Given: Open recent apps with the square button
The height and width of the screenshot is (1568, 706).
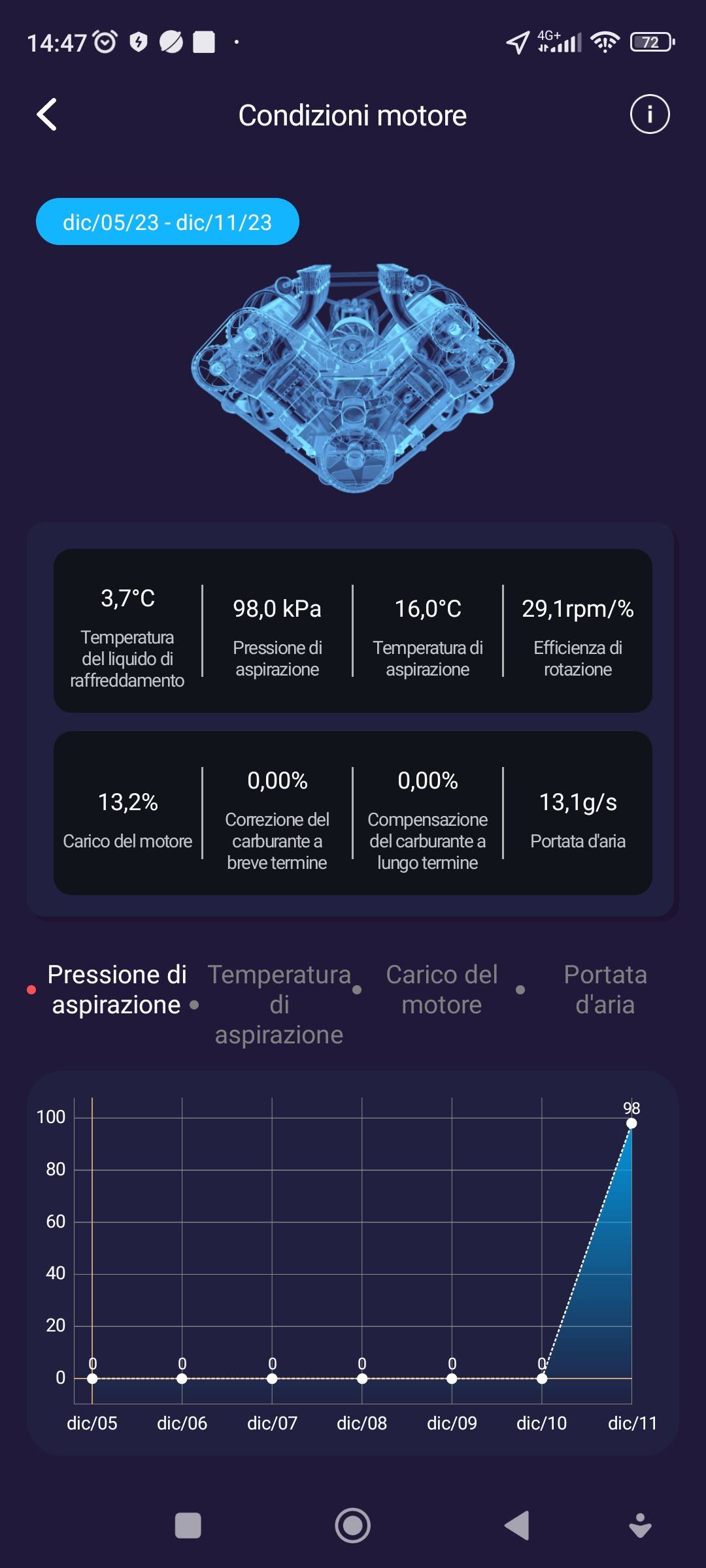Looking at the screenshot, I should 188,1526.
